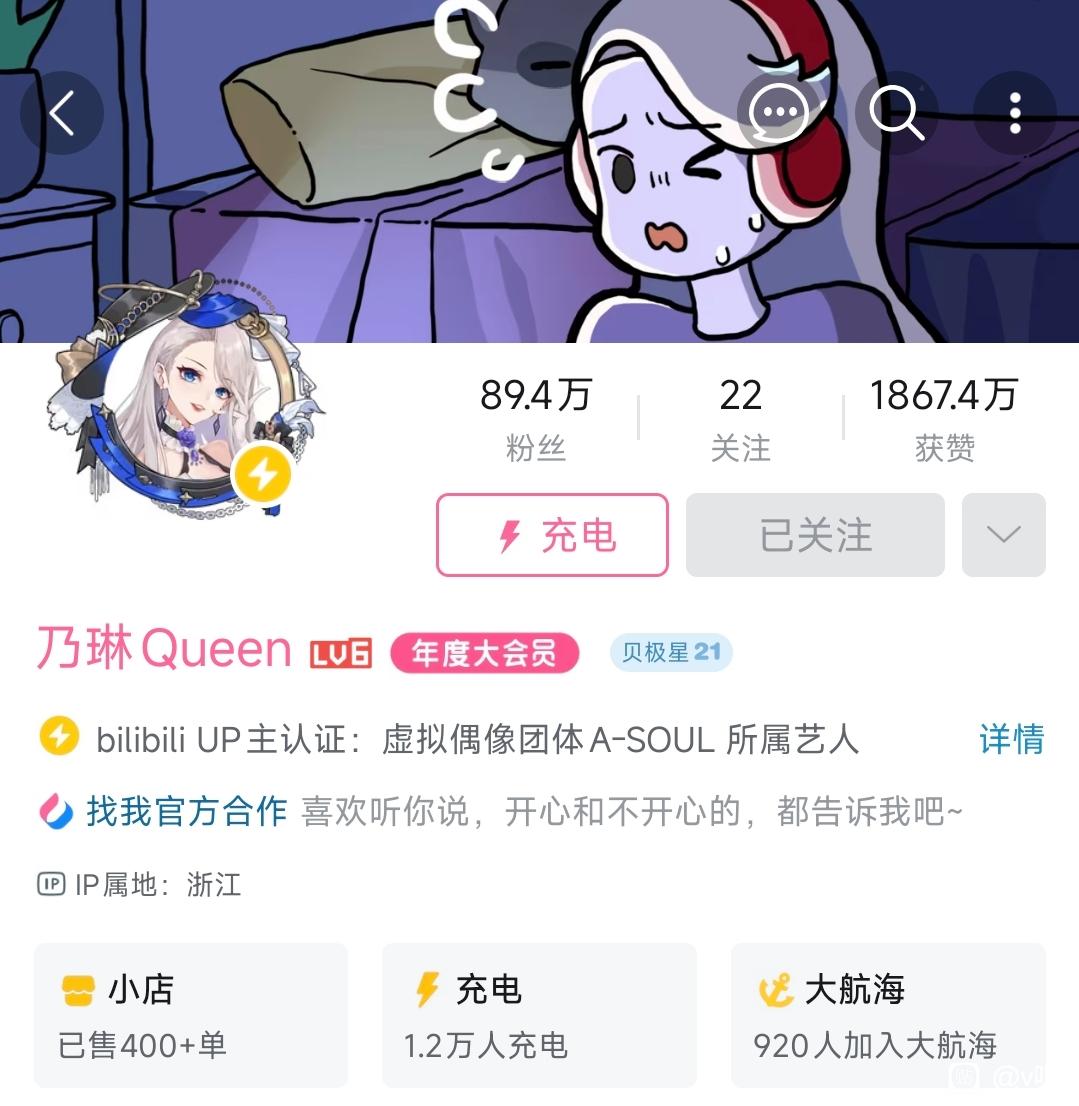Tap the 年度大会员 badge
The image size is (1079, 1106).
484,654
